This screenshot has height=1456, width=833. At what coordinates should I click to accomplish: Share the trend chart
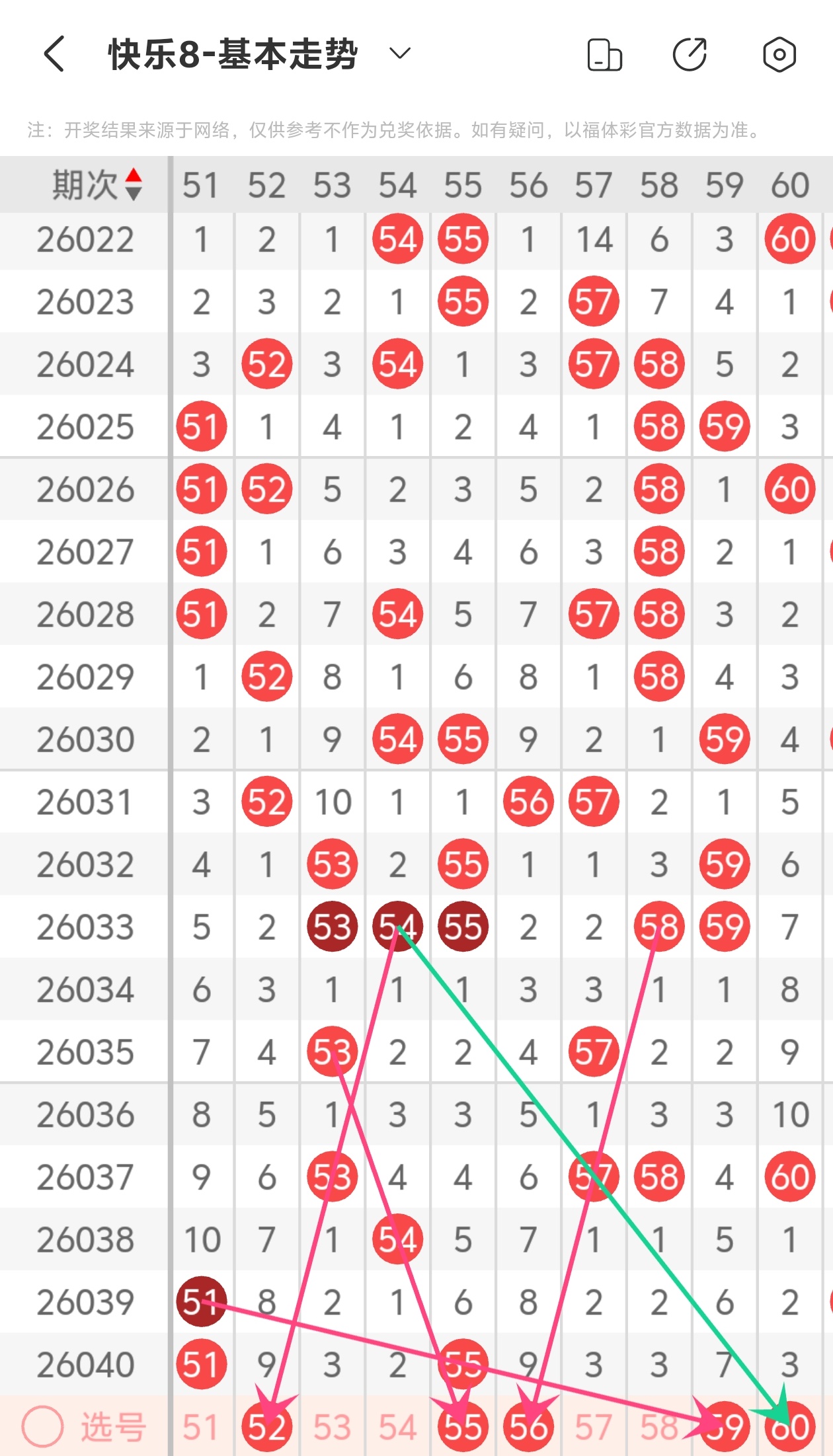pos(690,54)
